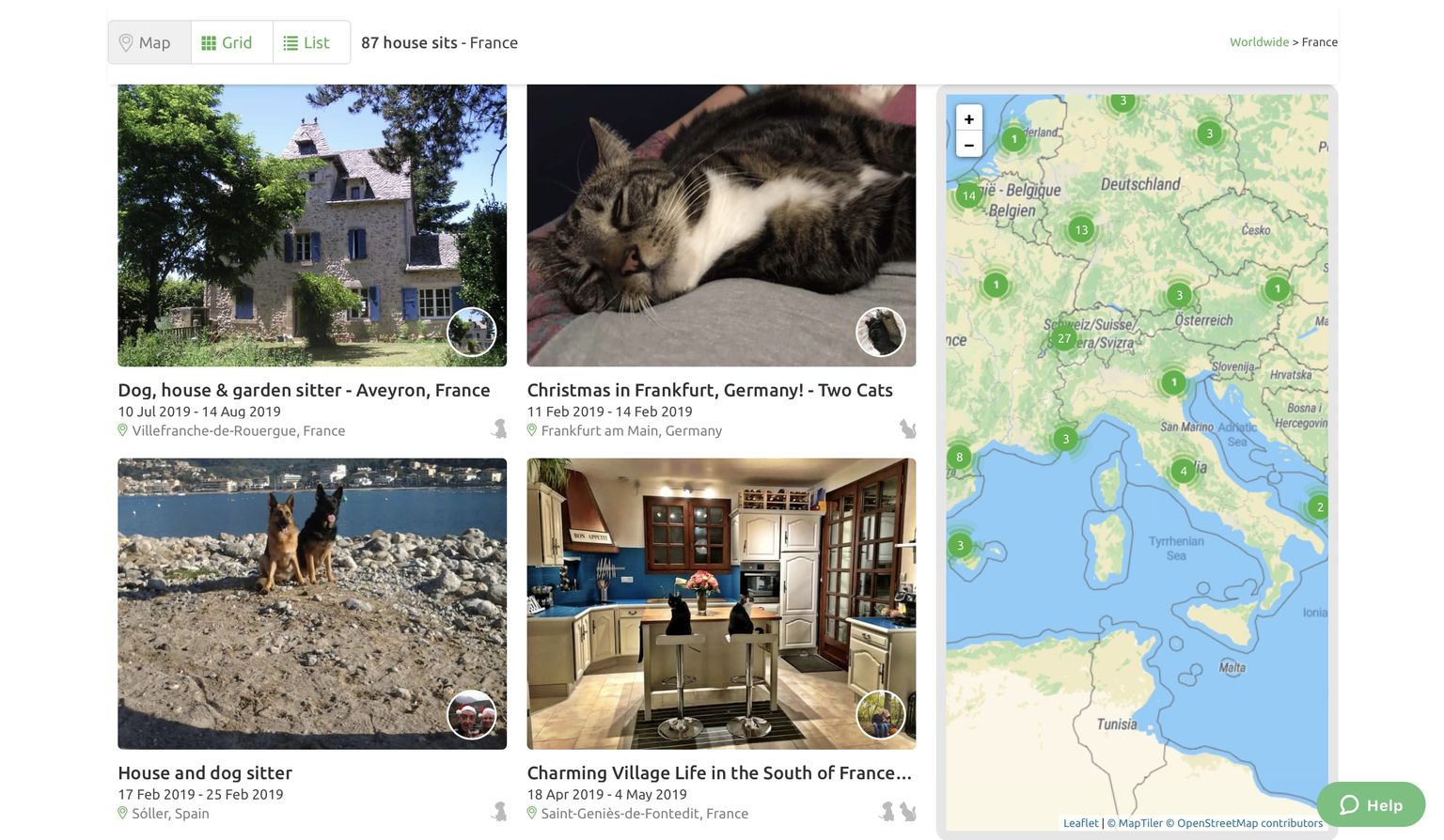Open the Worldwide breadcrumb link
This screenshot has width=1444, height=840.
[x=1259, y=42]
